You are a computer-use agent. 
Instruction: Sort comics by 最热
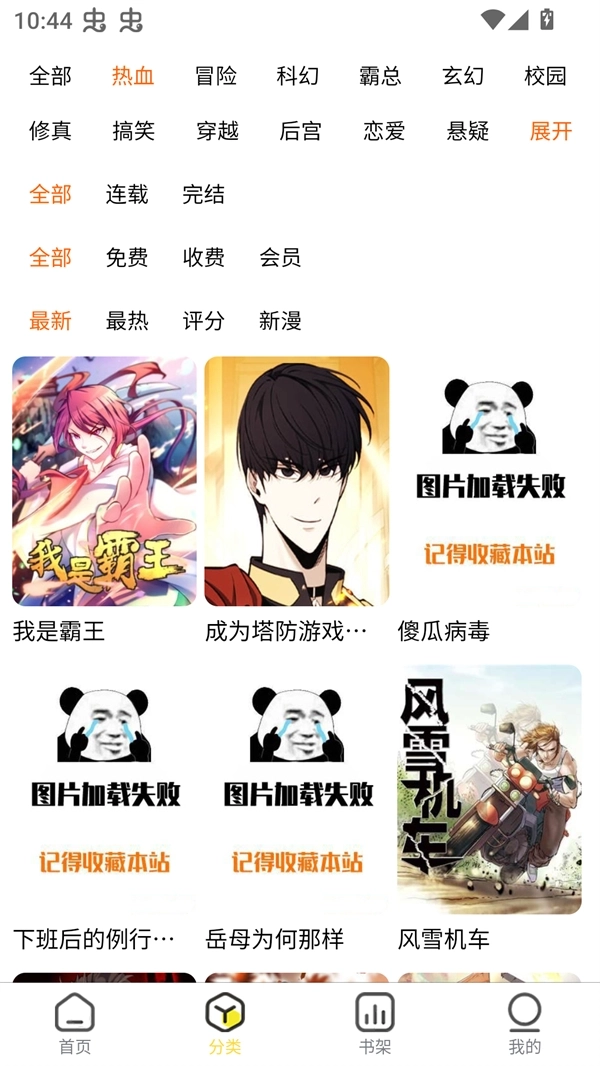[x=127, y=321]
